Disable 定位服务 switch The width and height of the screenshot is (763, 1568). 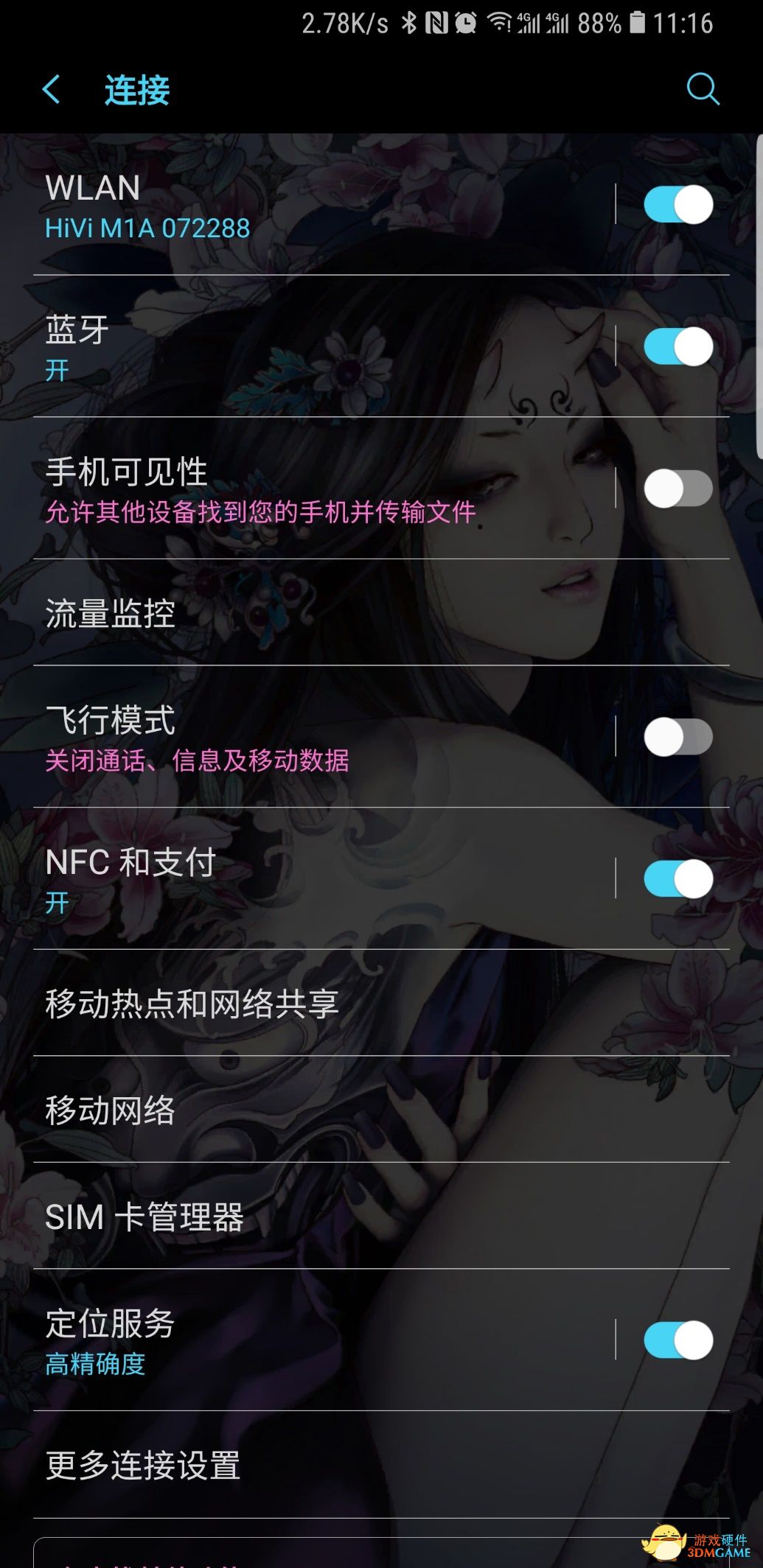coord(677,1340)
